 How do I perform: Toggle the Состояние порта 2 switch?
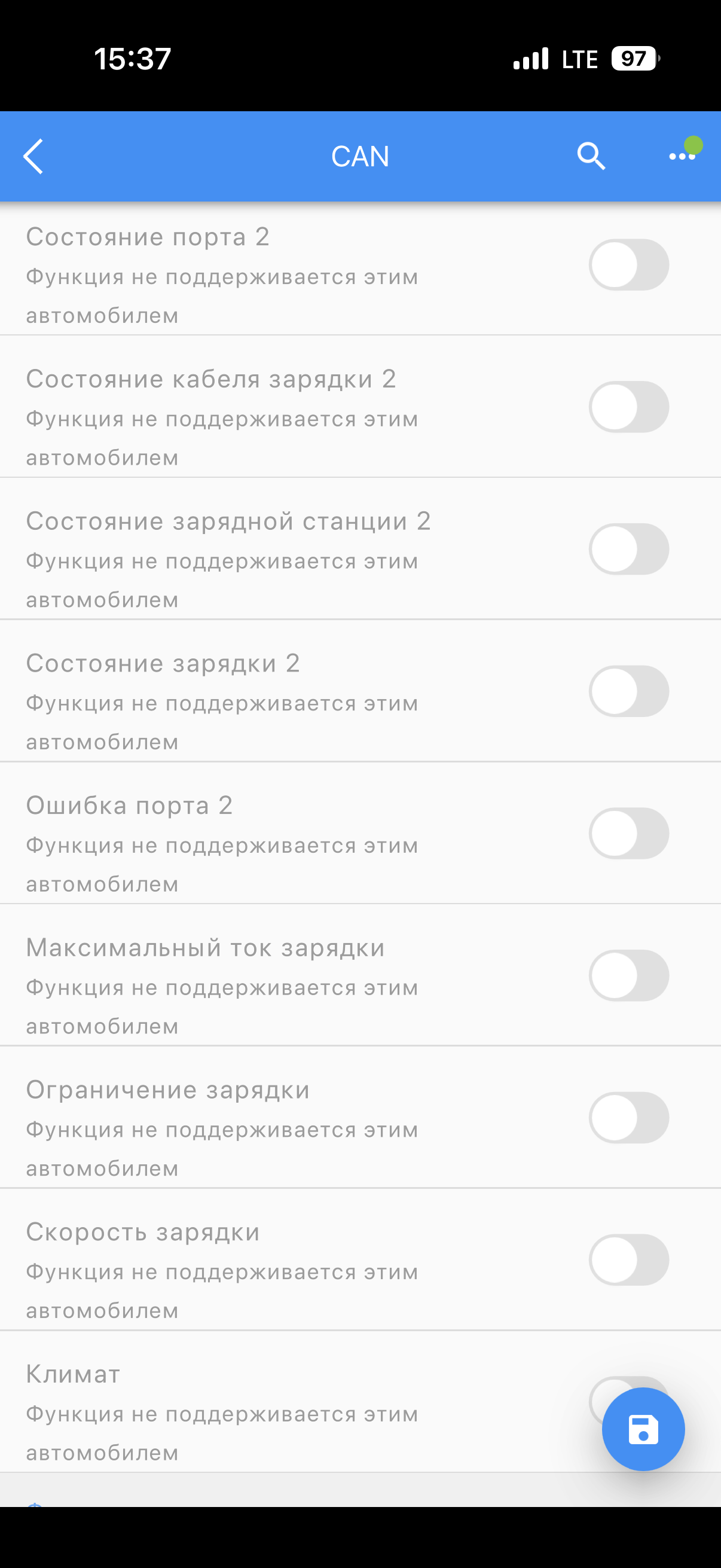coord(628,265)
